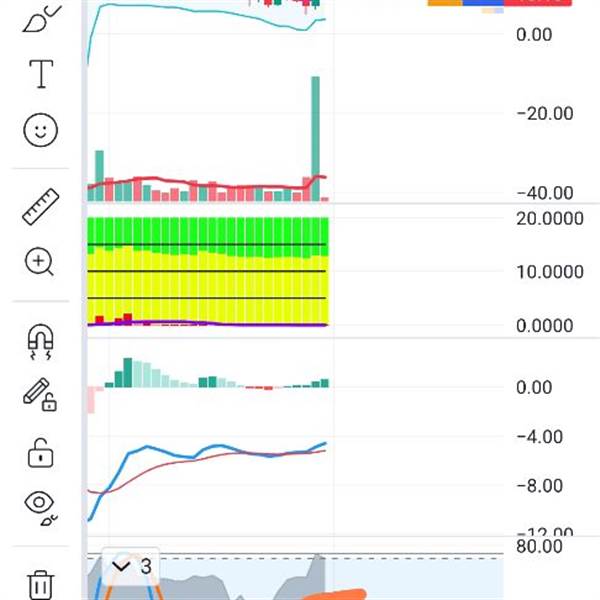Remove drawings with trash icon
The height and width of the screenshot is (600, 600).
click(40, 582)
